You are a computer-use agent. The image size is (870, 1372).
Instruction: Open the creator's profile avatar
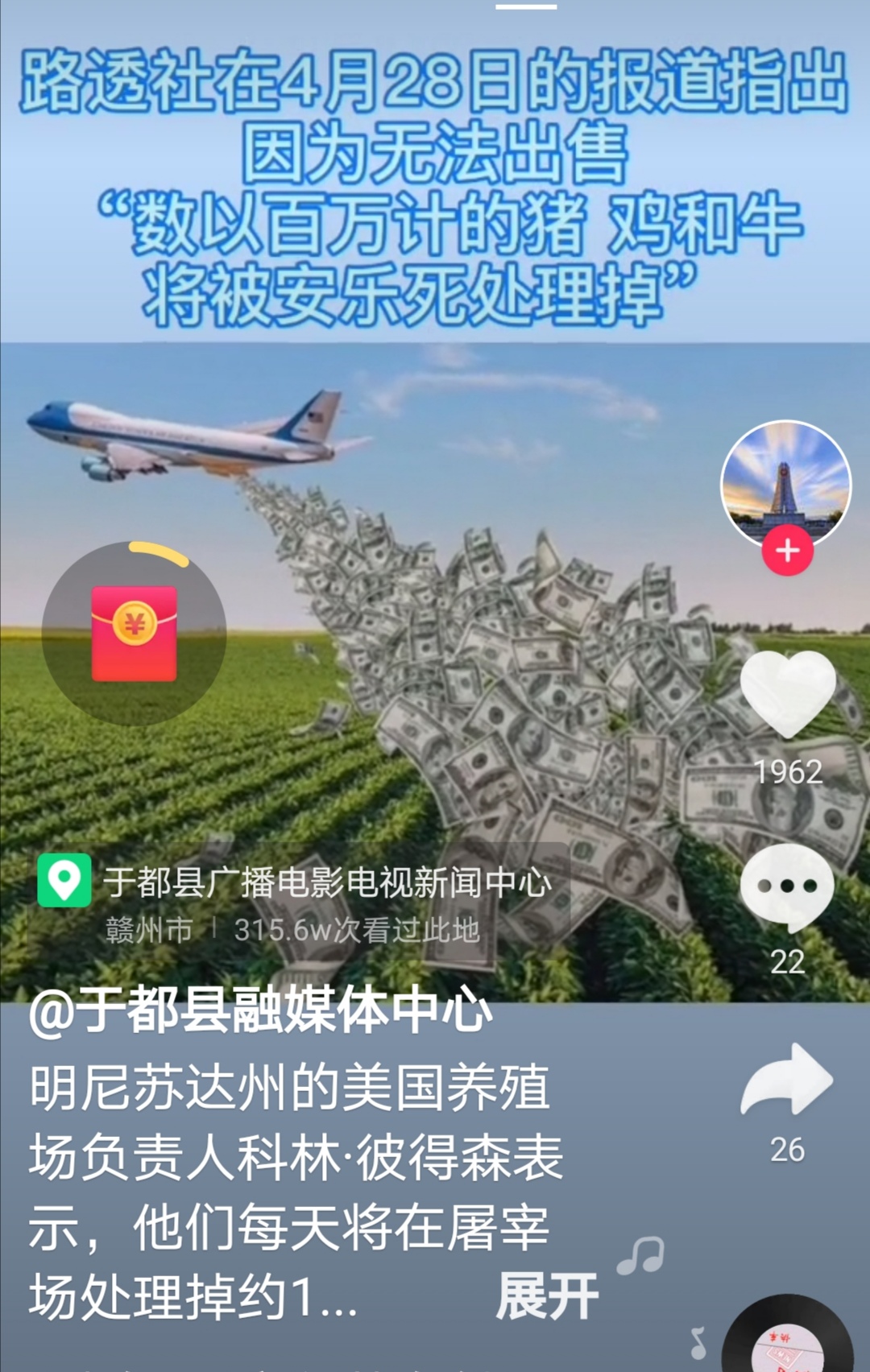(785, 482)
